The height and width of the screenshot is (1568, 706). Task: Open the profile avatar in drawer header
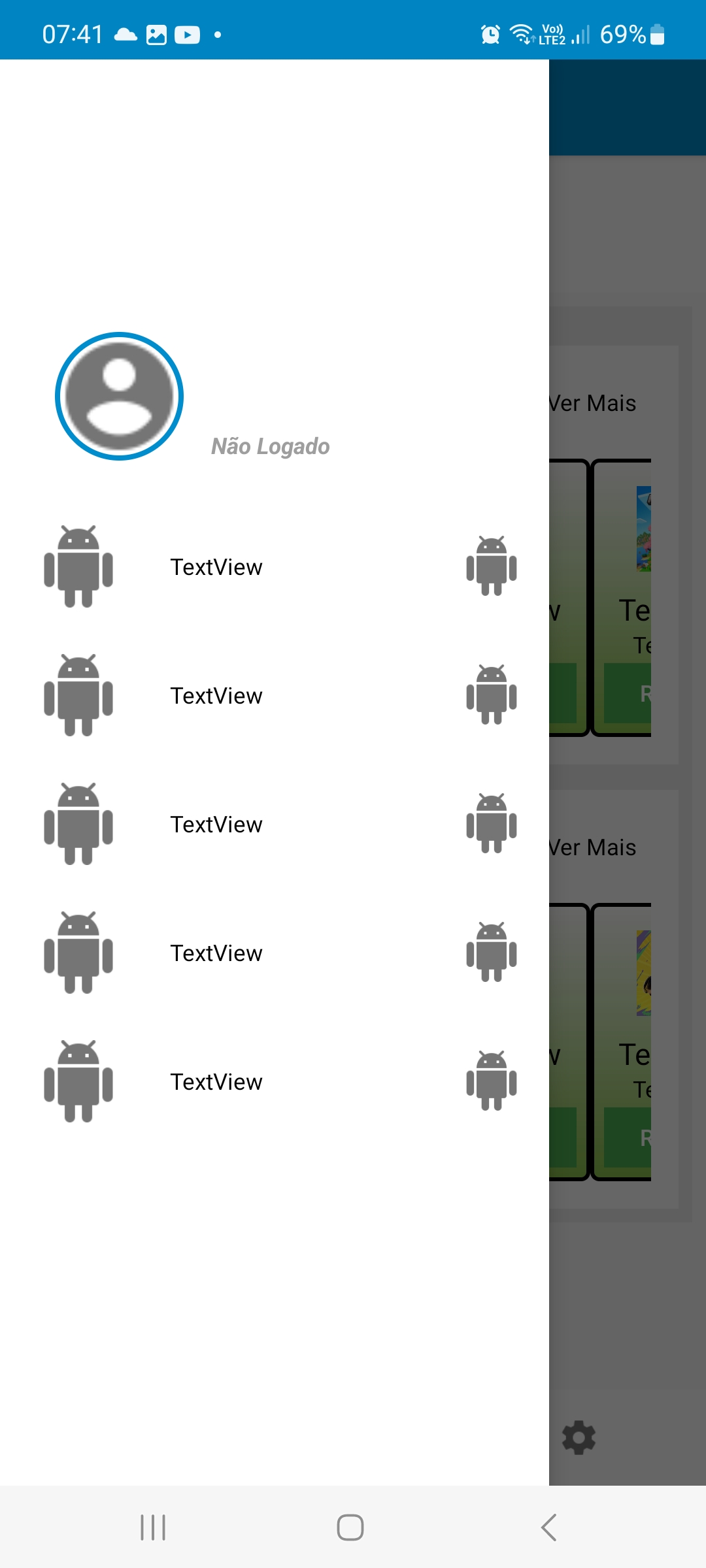coord(119,396)
